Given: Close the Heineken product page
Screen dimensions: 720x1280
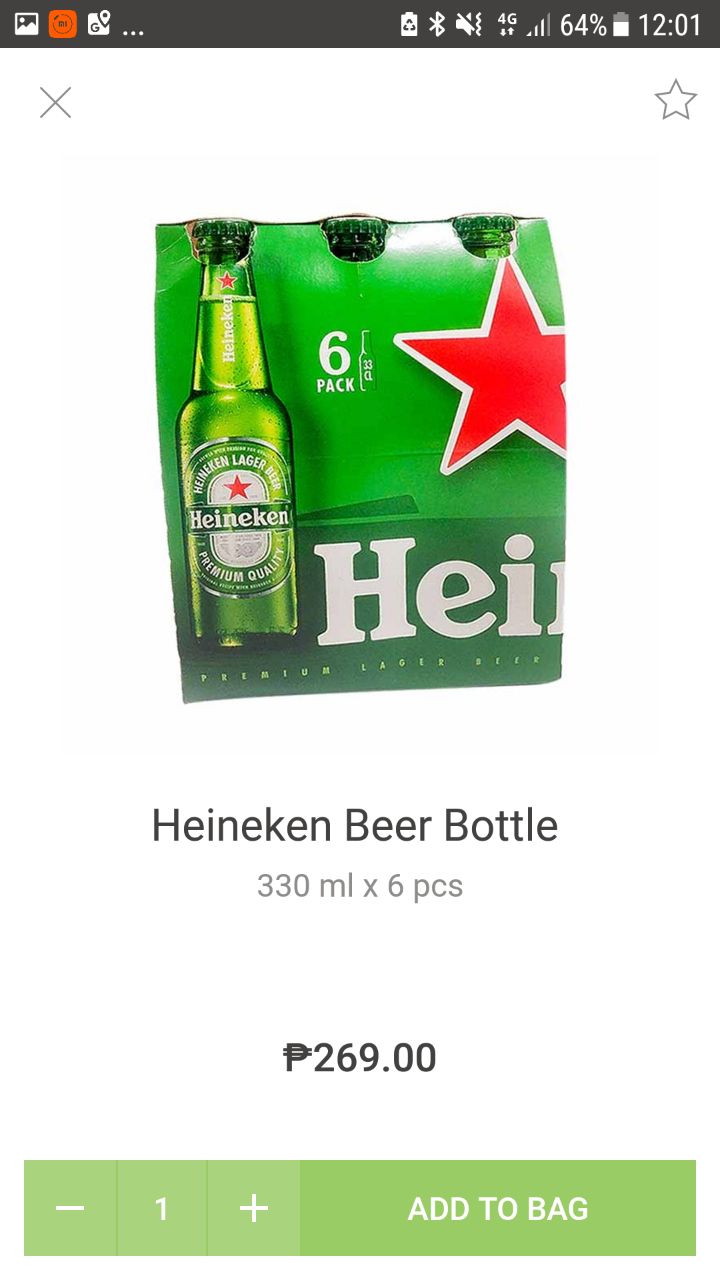Looking at the screenshot, I should [55, 102].
